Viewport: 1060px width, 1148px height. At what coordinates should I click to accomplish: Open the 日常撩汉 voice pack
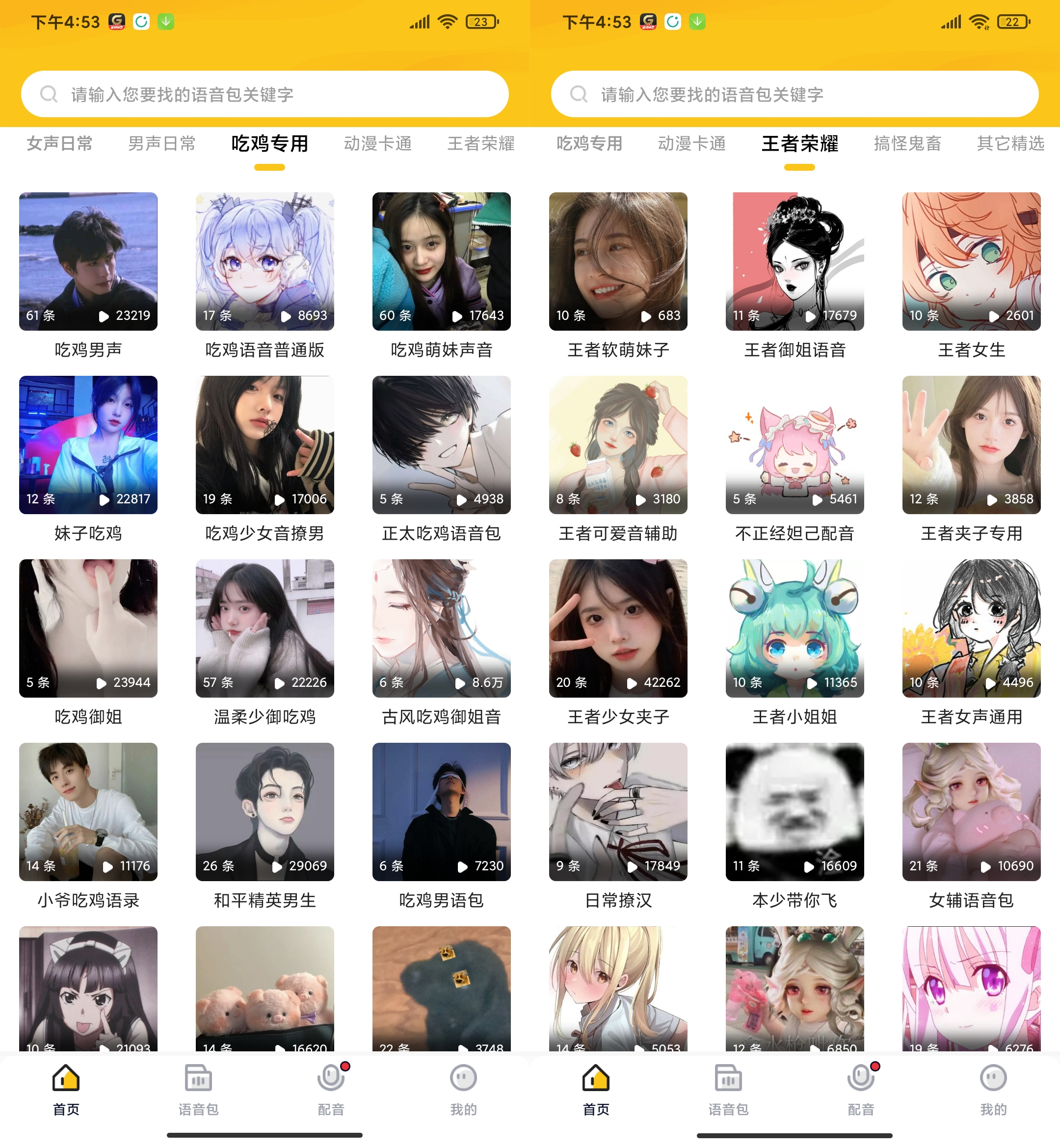(618, 811)
